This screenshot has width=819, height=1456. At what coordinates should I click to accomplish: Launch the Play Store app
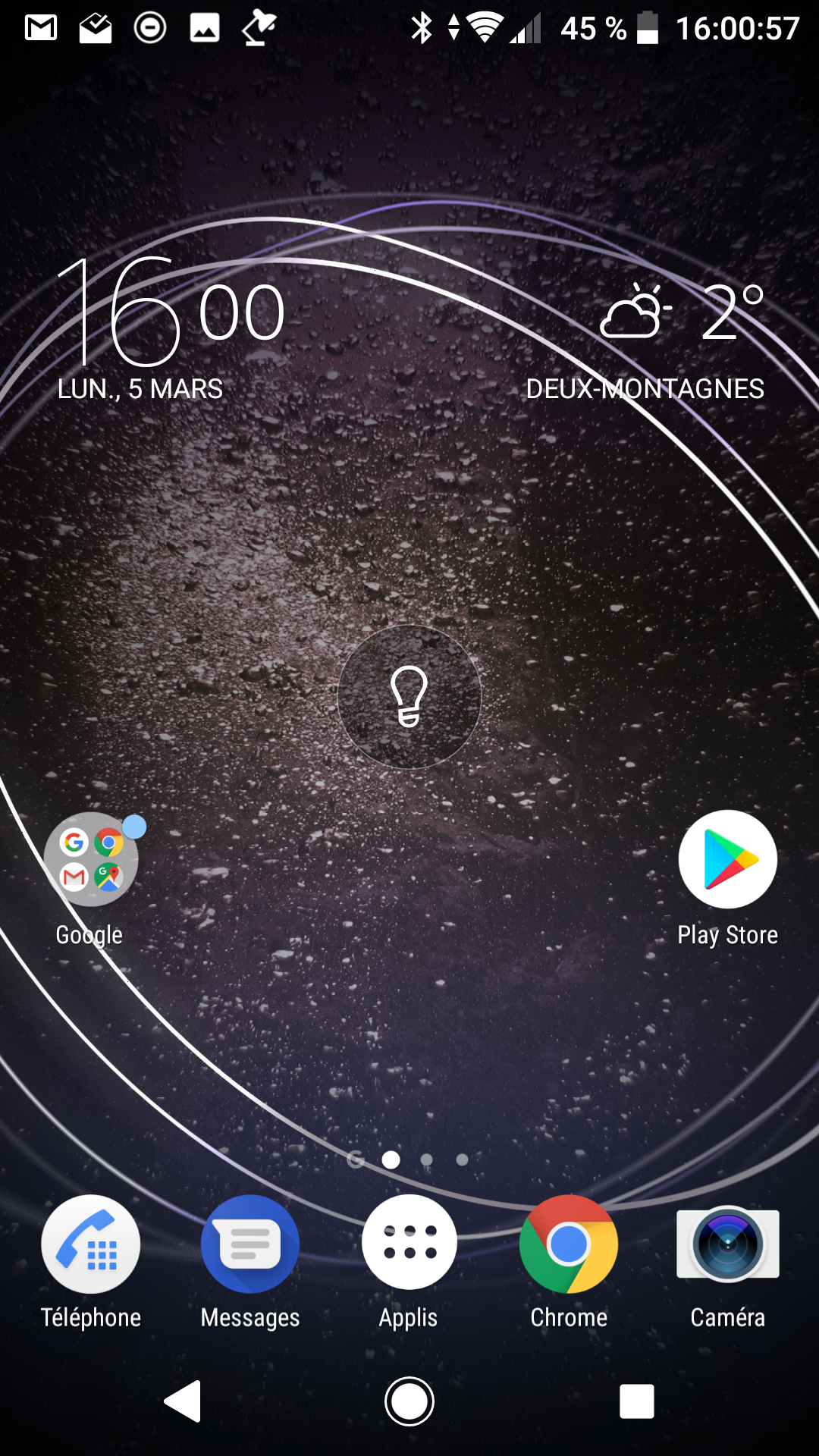pos(727,860)
